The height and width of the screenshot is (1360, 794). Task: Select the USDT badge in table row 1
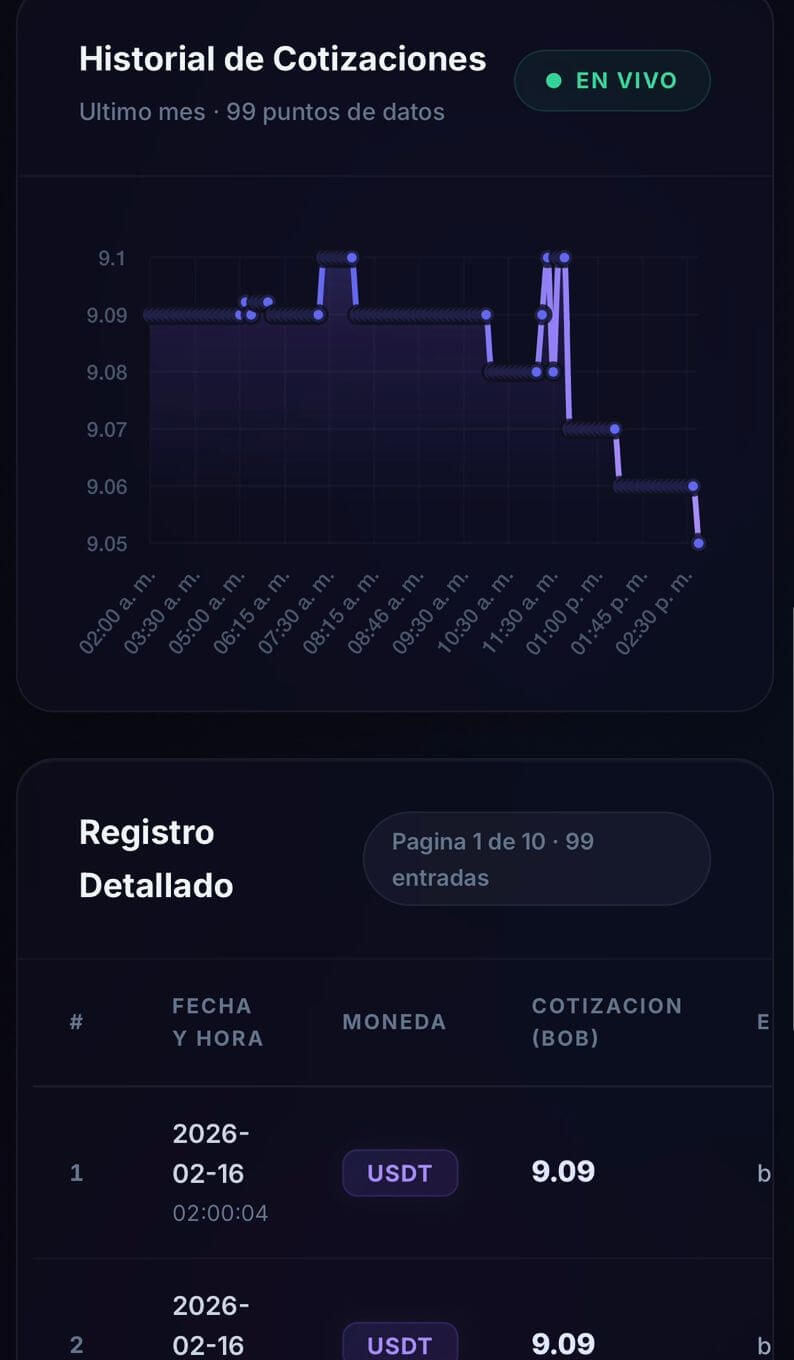[400, 1172]
